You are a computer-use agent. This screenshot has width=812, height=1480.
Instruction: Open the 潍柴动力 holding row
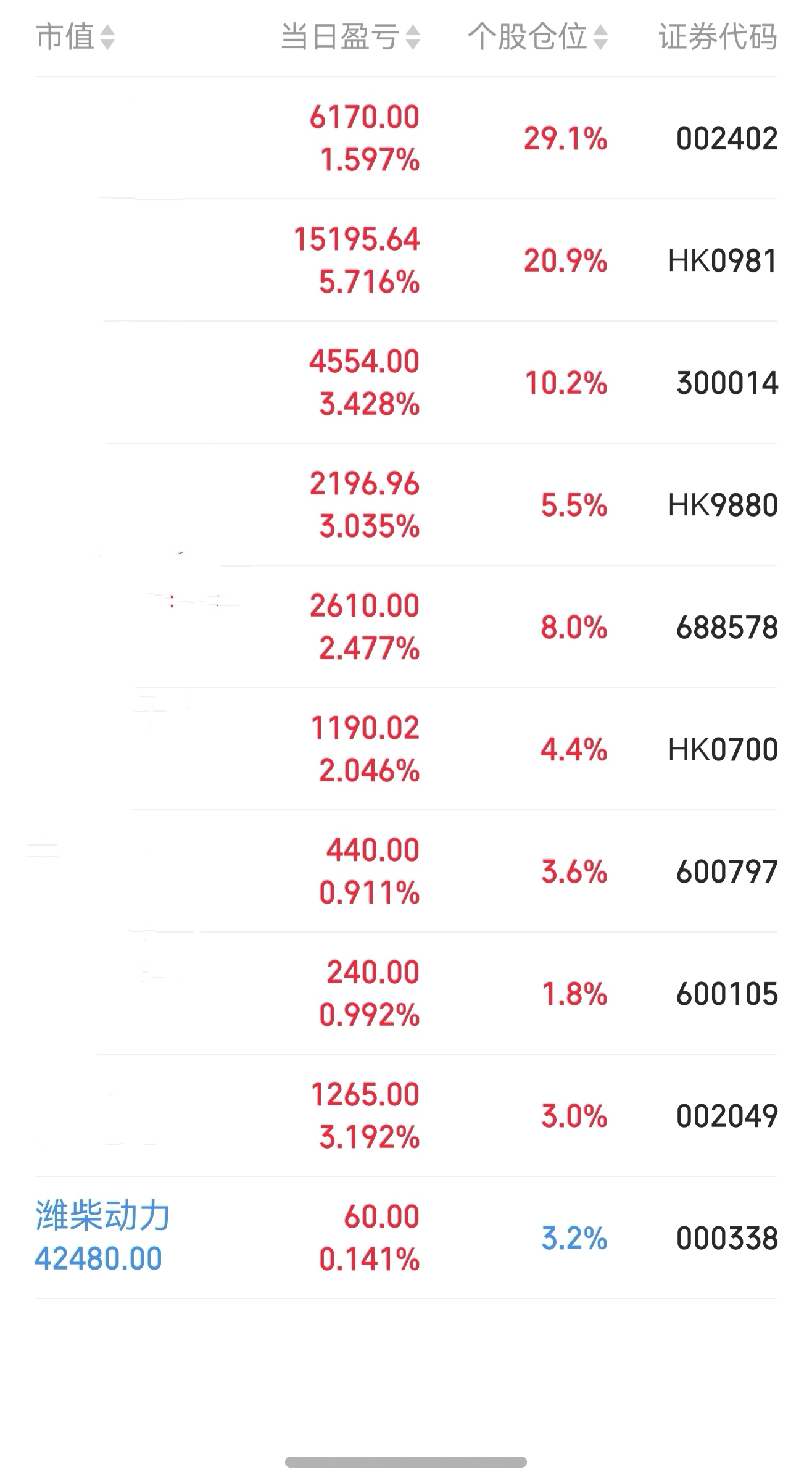(x=406, y=1237)
